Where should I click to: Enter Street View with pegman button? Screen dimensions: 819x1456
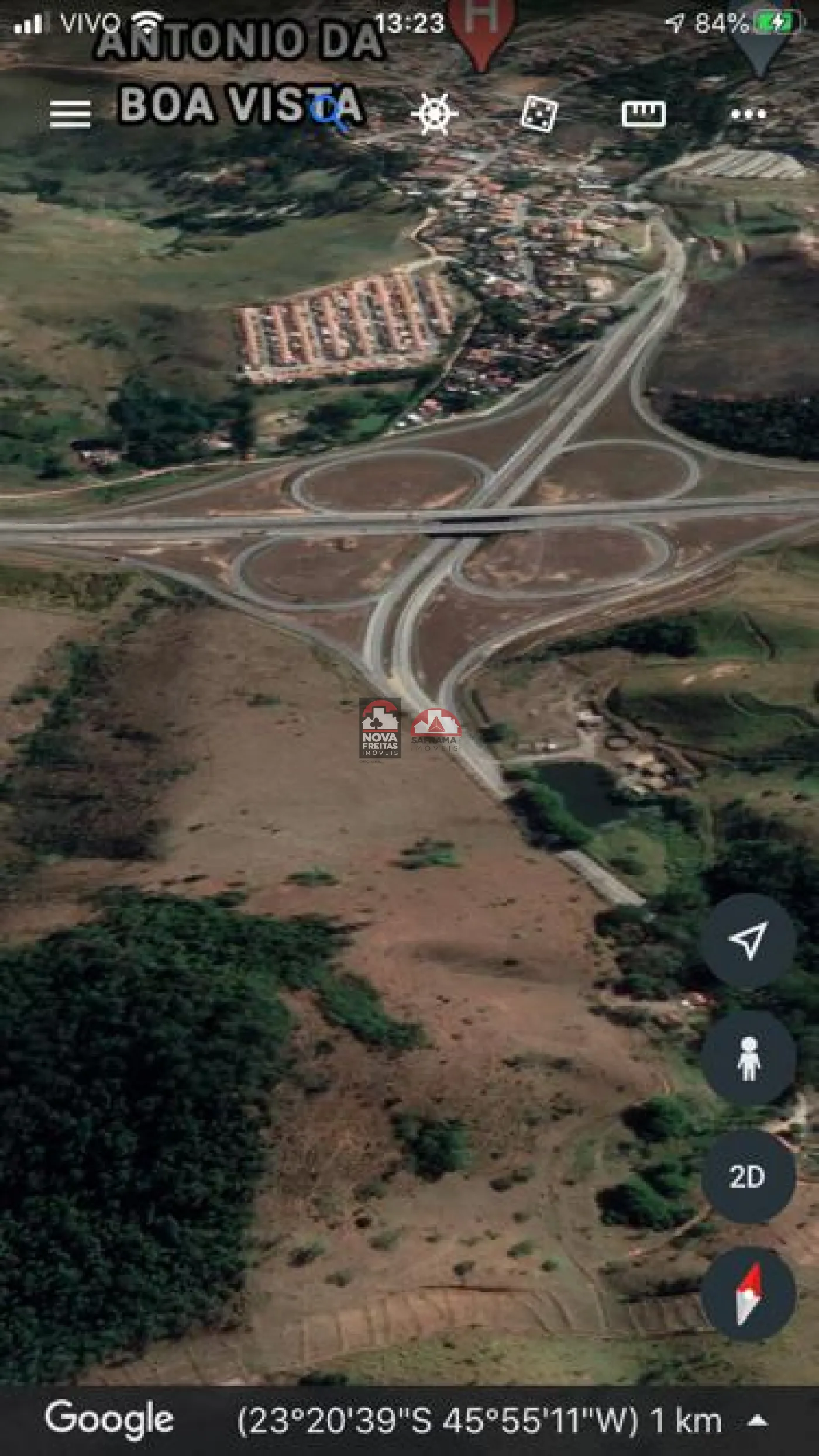[x=748, y=1058]
